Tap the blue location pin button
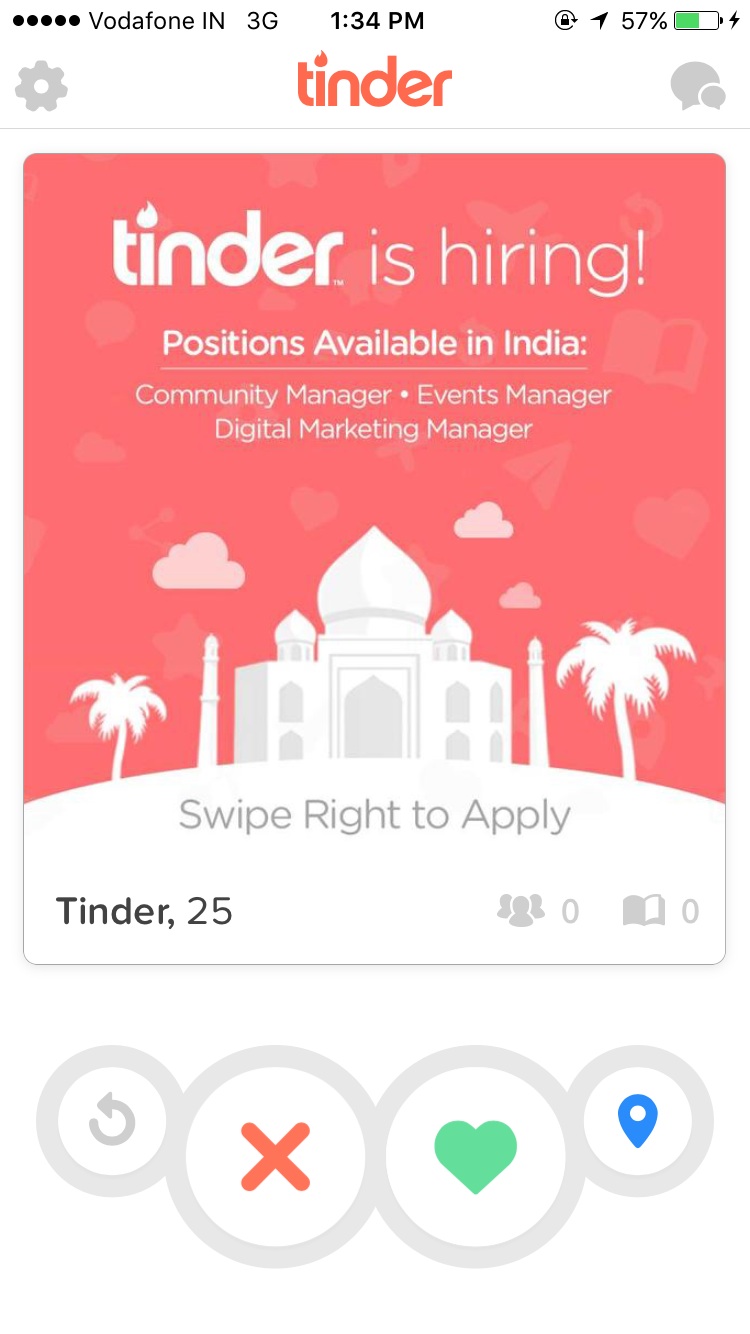Viewport: 750px width, 1334px height. (x=637, y=1120)
